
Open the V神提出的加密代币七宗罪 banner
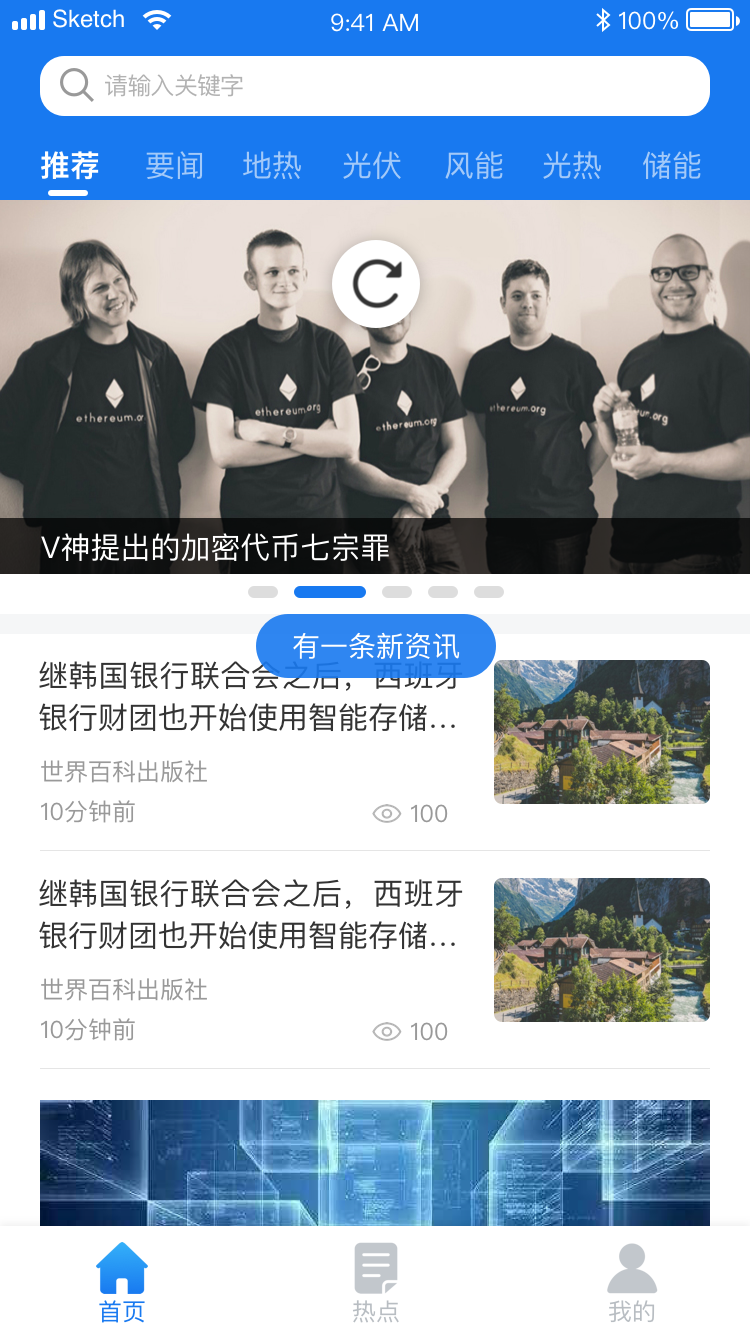(375, 420)
